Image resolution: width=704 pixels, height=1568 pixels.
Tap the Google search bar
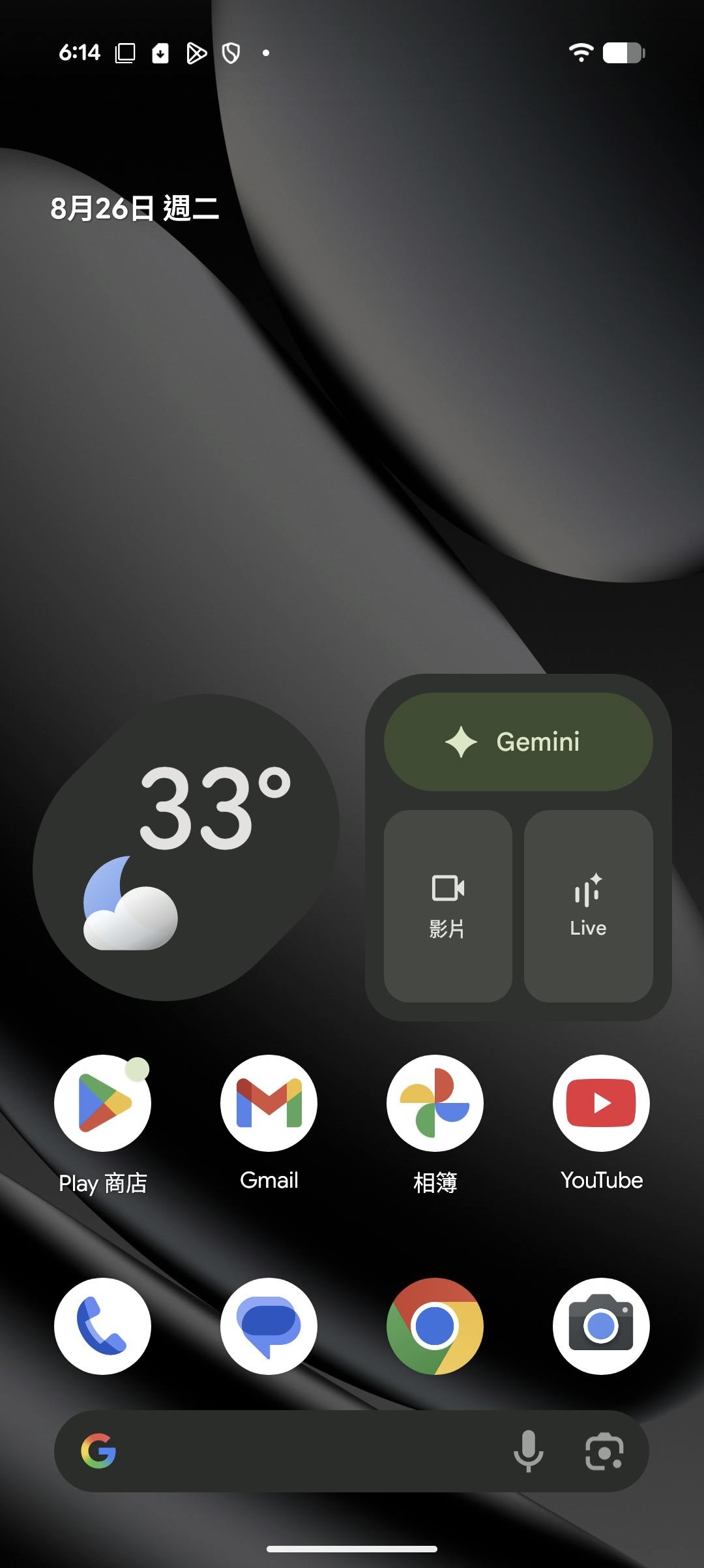(x=306, y=1451)
